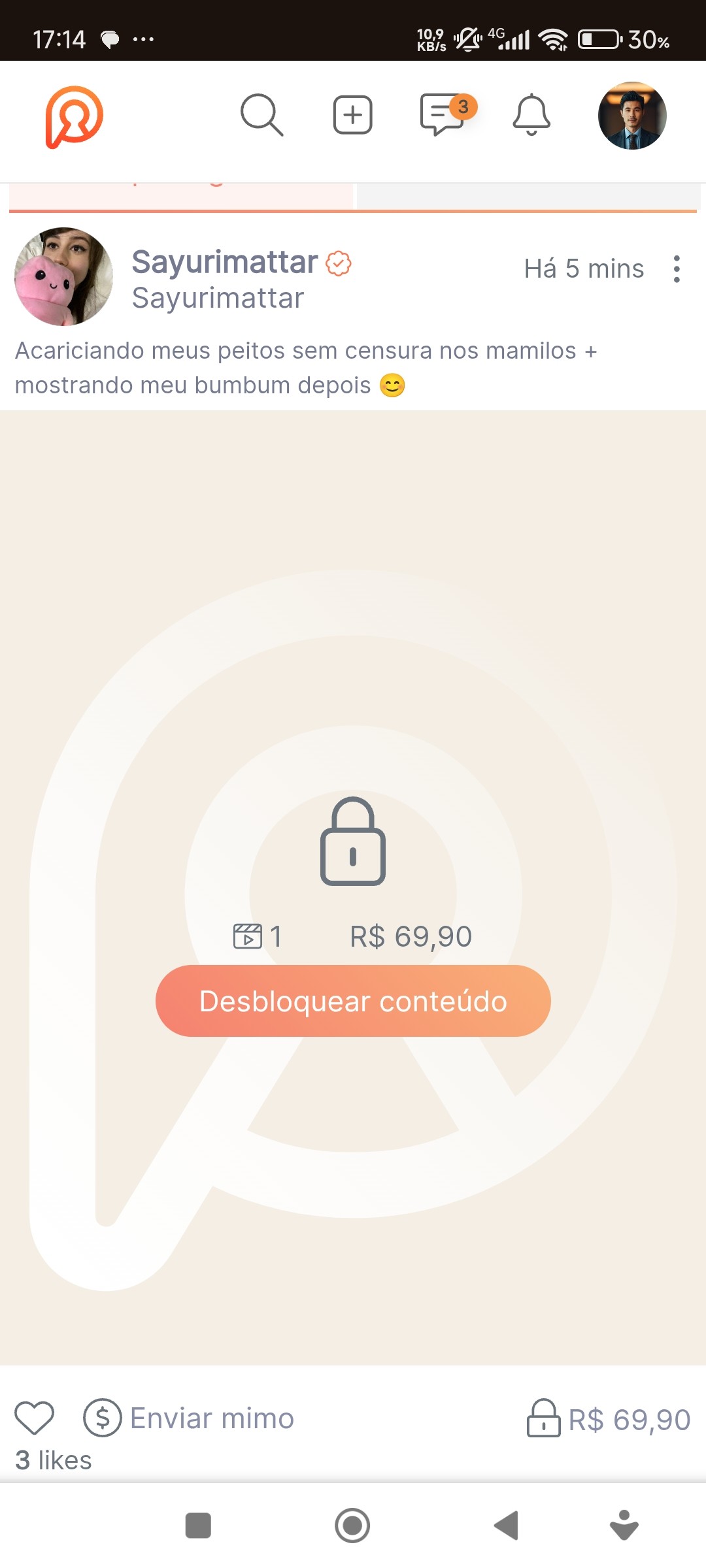
Task: Open the notifications bell
Action: (531, 115)
